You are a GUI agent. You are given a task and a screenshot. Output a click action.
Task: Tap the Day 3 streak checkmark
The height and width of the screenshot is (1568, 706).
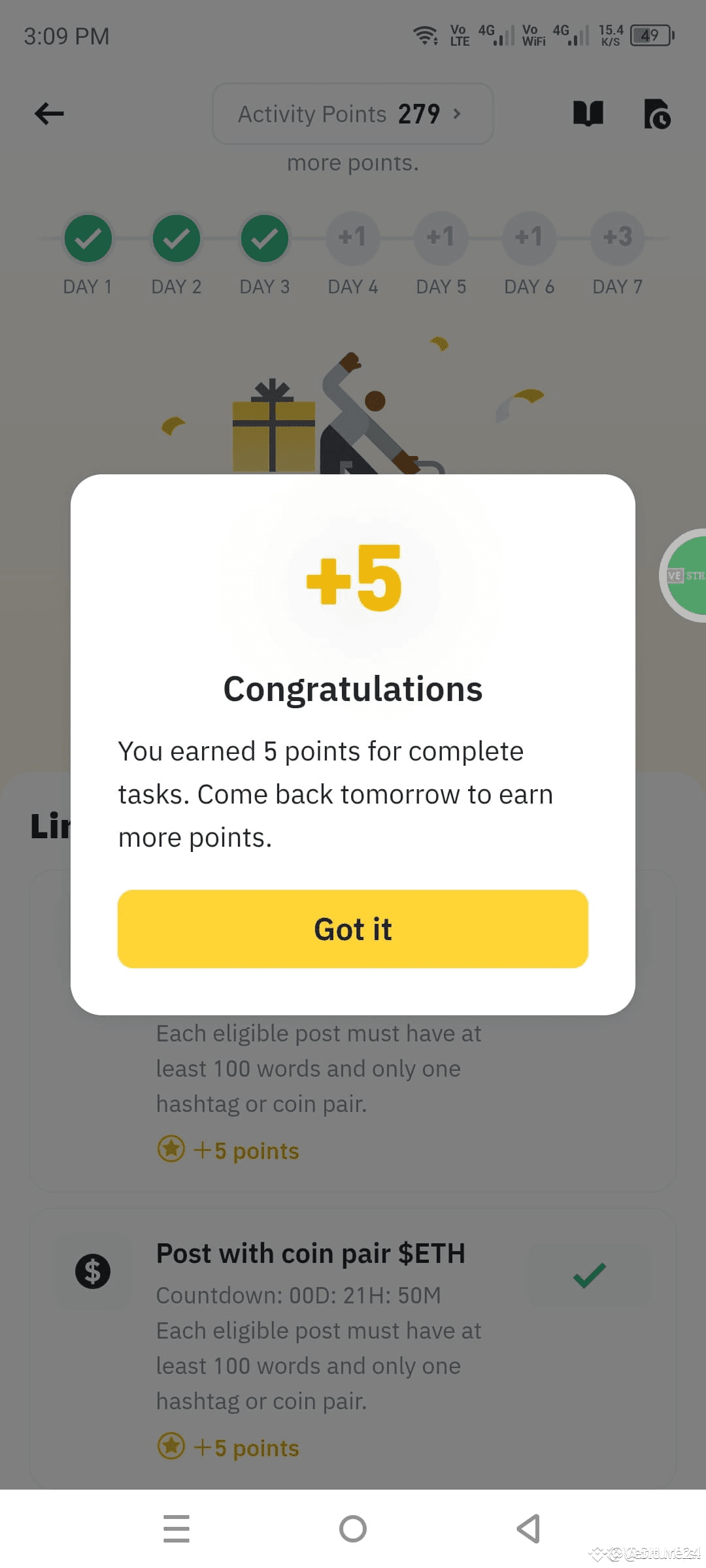tap(264, 238)
